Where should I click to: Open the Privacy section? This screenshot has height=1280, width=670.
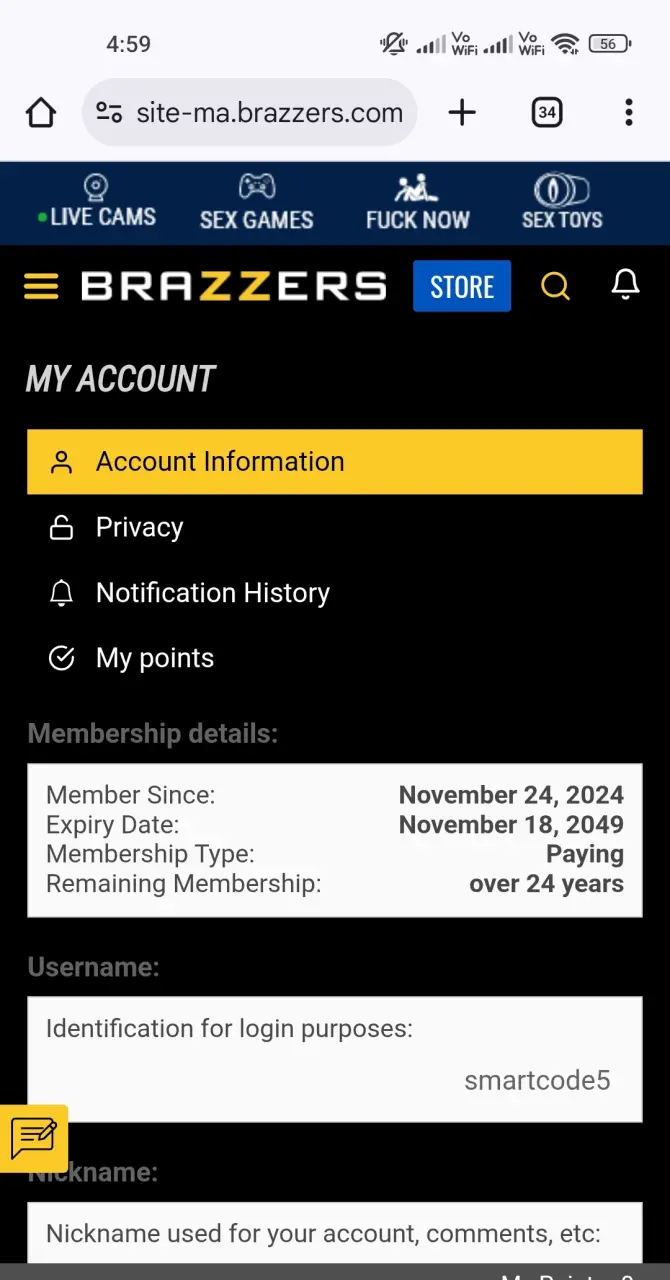[335, 527]
